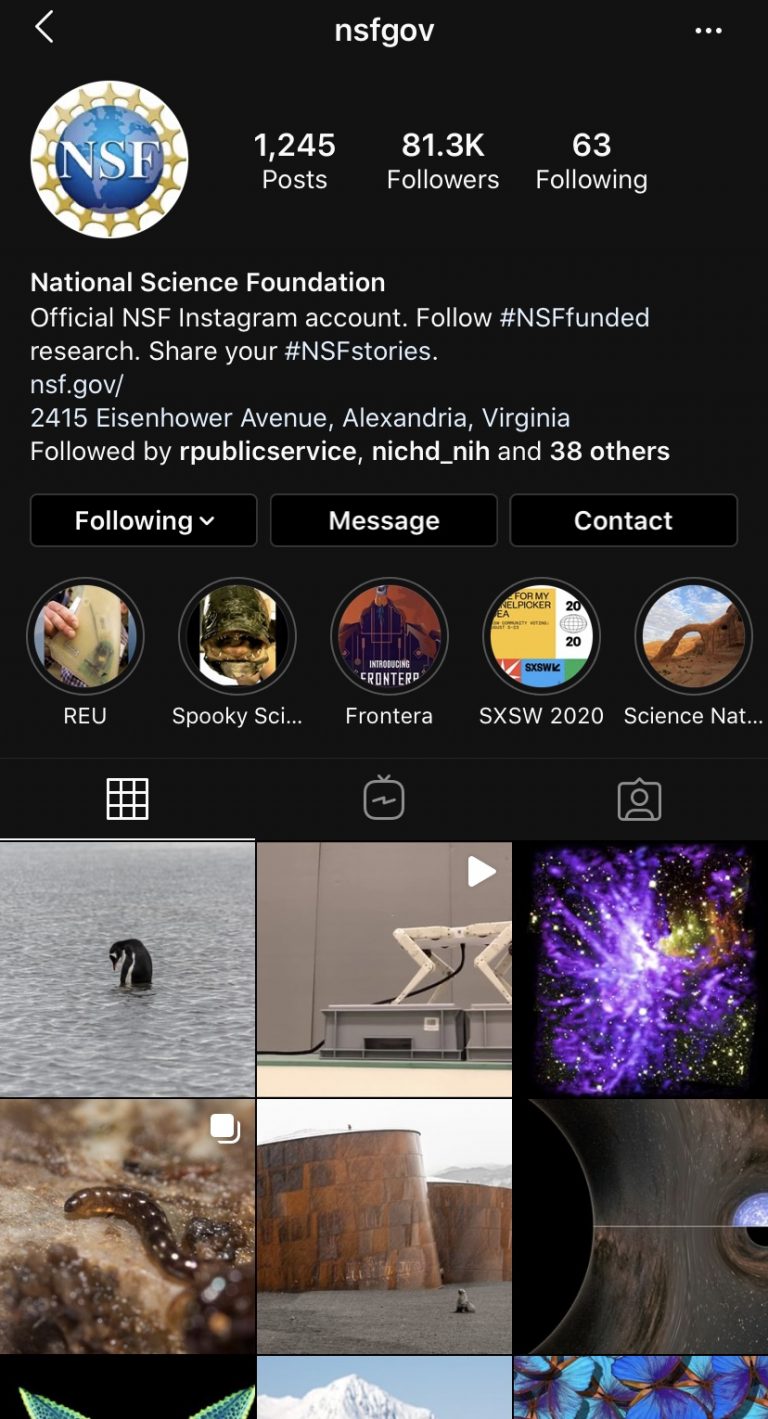768x1419 pixels.
Task: Open the Frontera highlight circle
Action: coord(389,635)
